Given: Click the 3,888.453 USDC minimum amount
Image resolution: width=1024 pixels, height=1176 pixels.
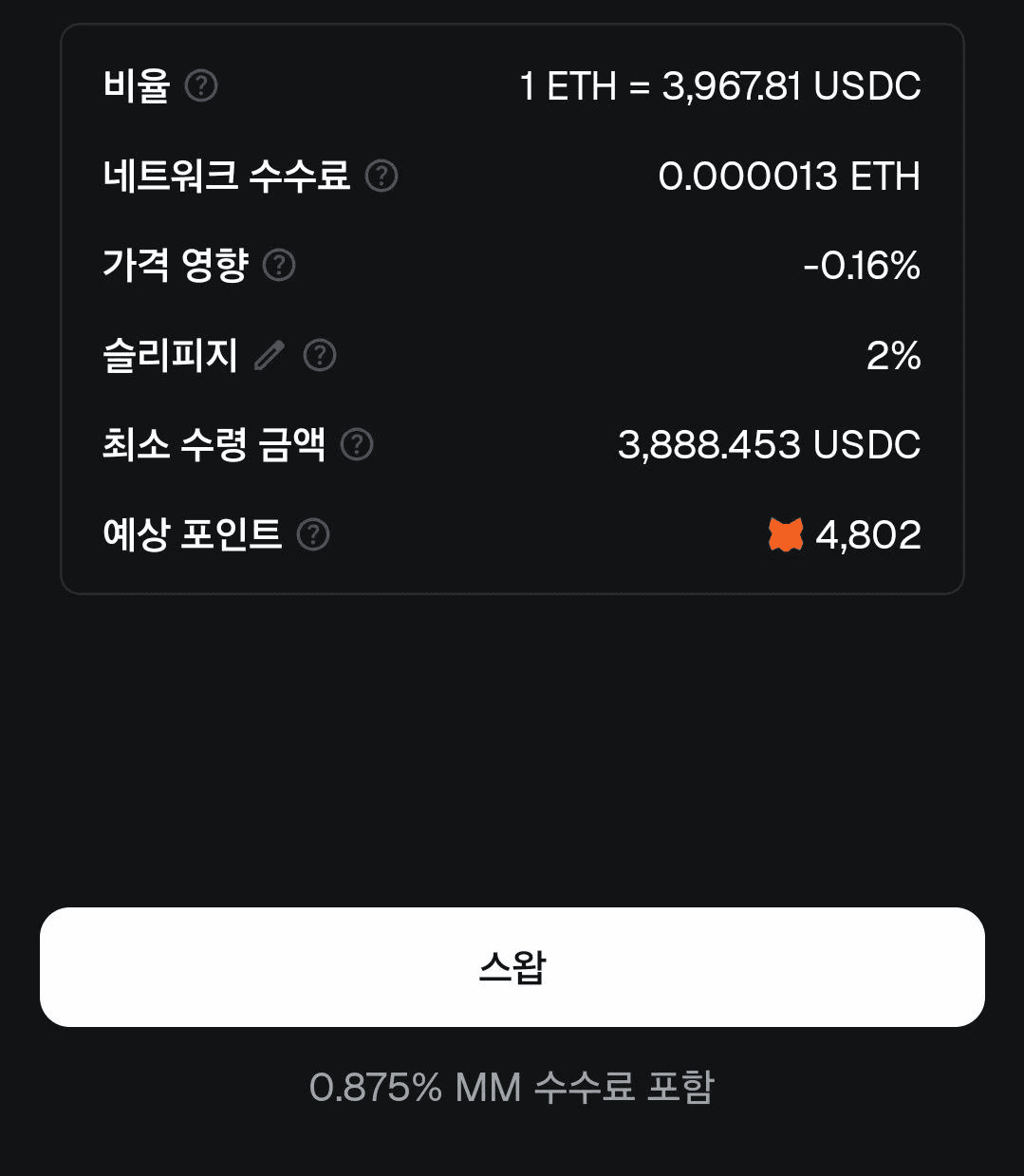Looking at the screenshot, I should point(768,445).
